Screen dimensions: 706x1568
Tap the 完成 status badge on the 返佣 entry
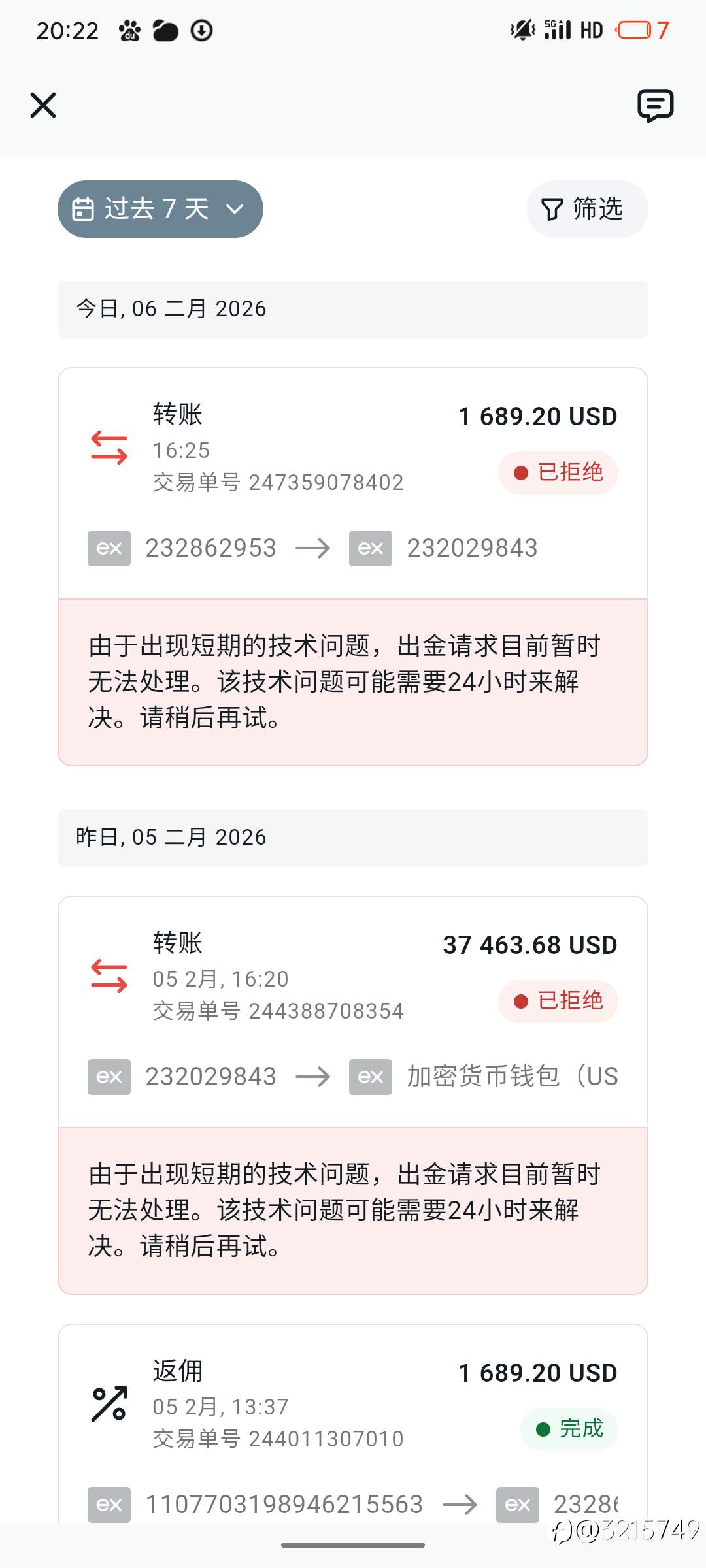pos(569,1429)
